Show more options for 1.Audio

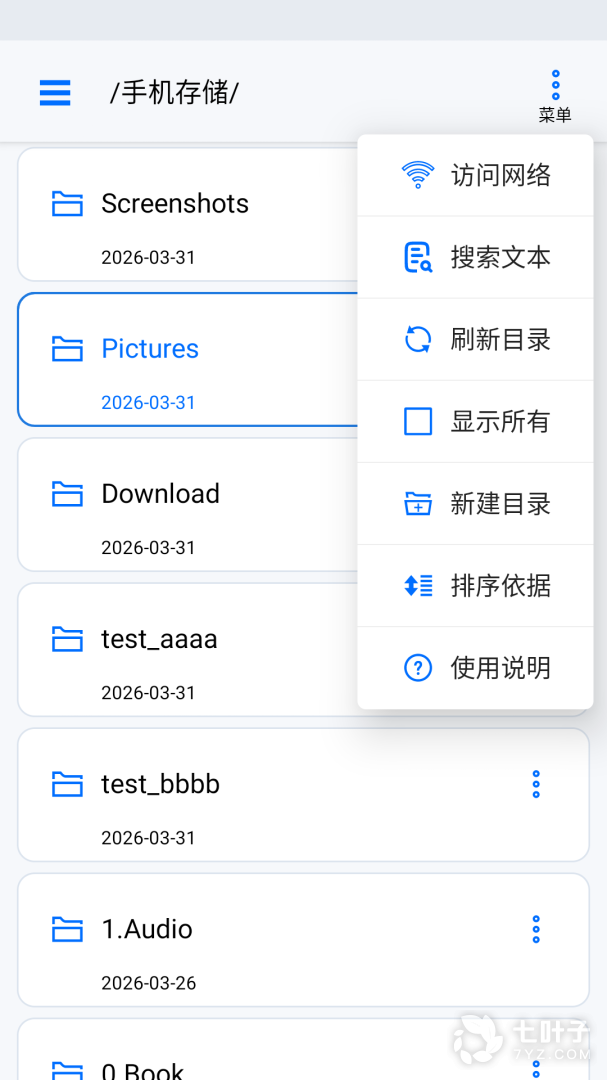[536, 929]
